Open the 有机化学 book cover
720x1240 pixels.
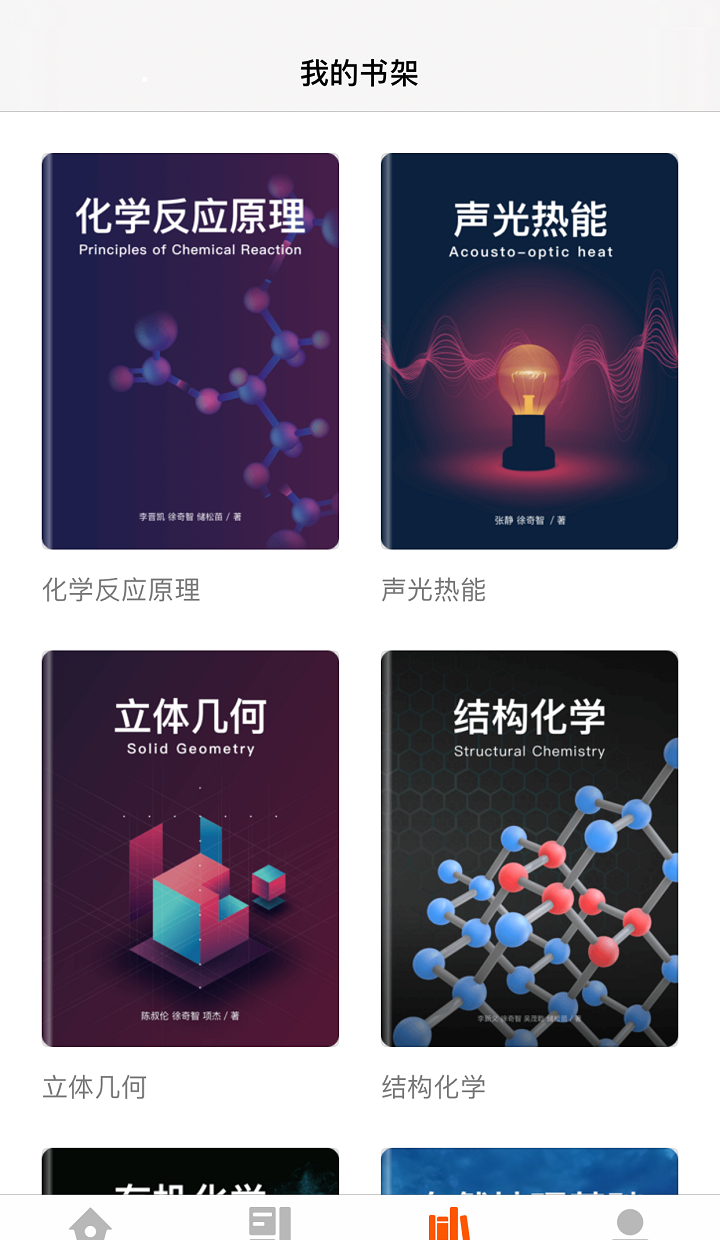click(190, 1172)
